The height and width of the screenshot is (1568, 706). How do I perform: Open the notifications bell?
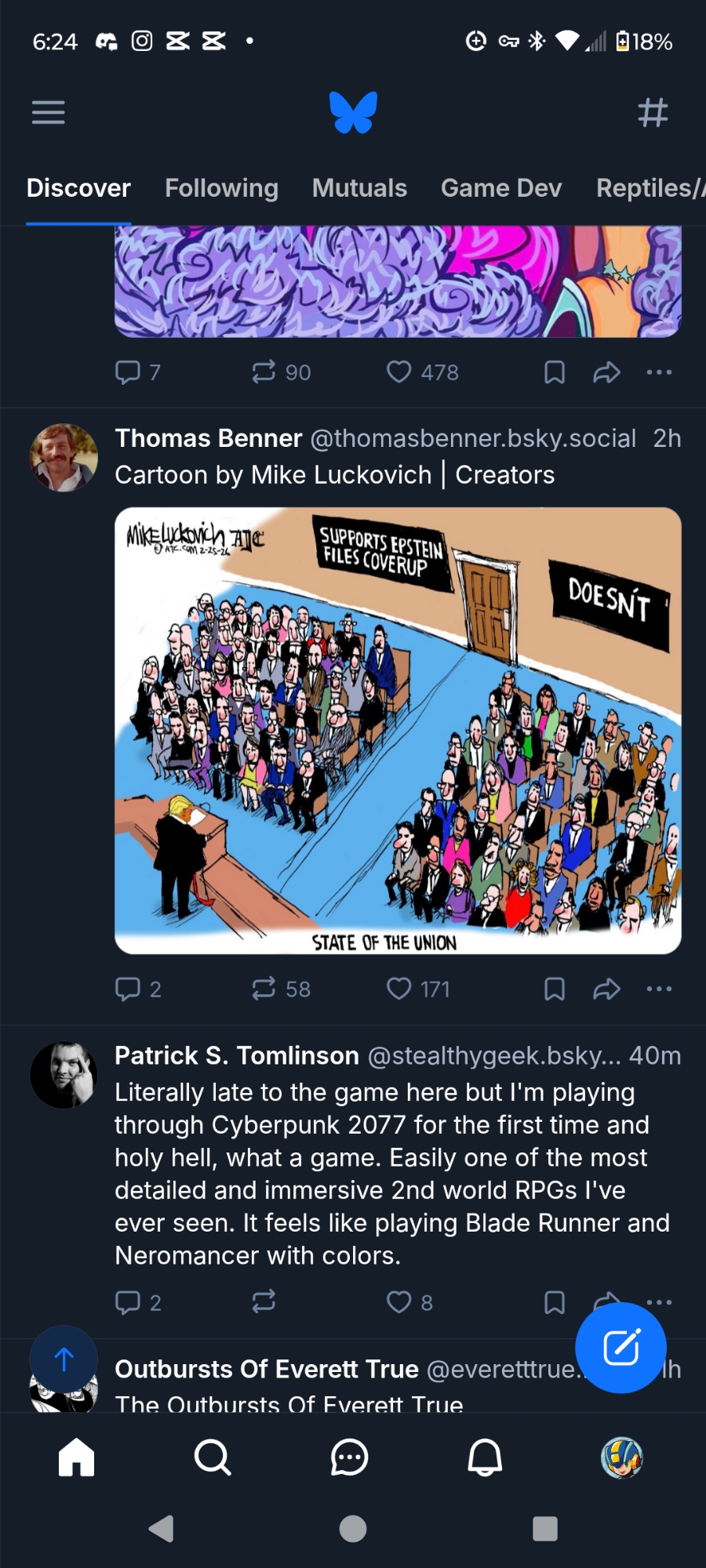tap(485, 1458)
